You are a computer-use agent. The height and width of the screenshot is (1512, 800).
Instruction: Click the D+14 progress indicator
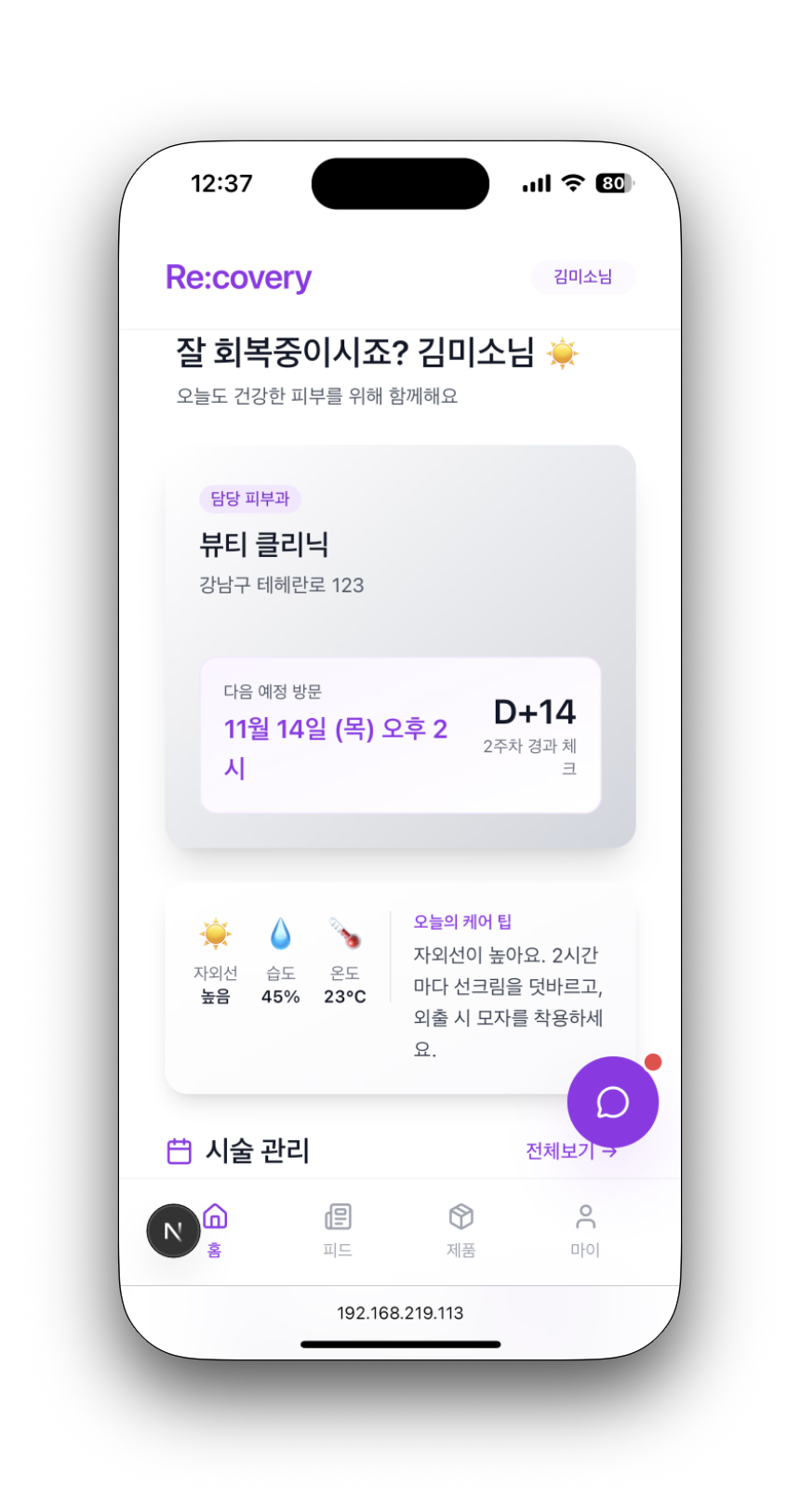(535, 712)
